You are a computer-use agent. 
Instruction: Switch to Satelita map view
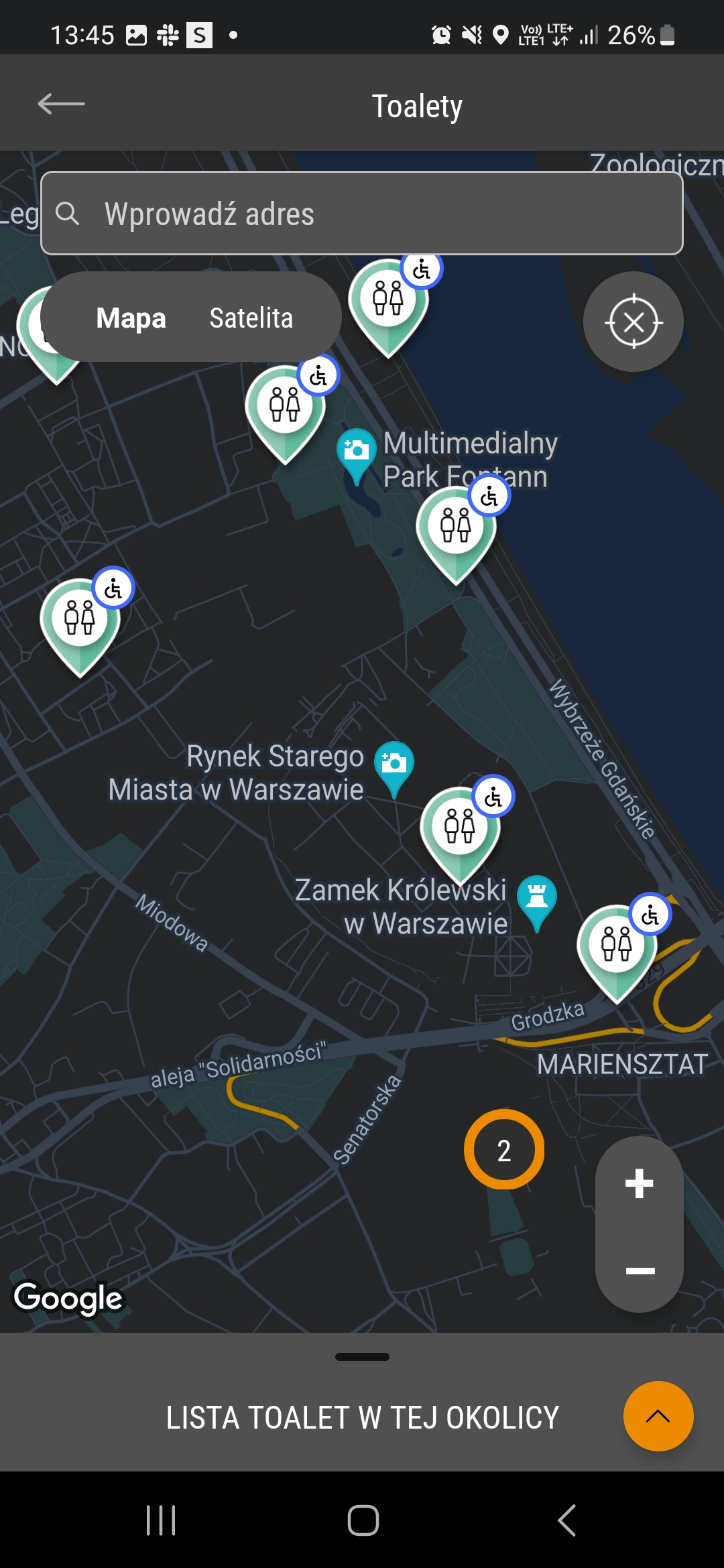[x=251, y=318]
